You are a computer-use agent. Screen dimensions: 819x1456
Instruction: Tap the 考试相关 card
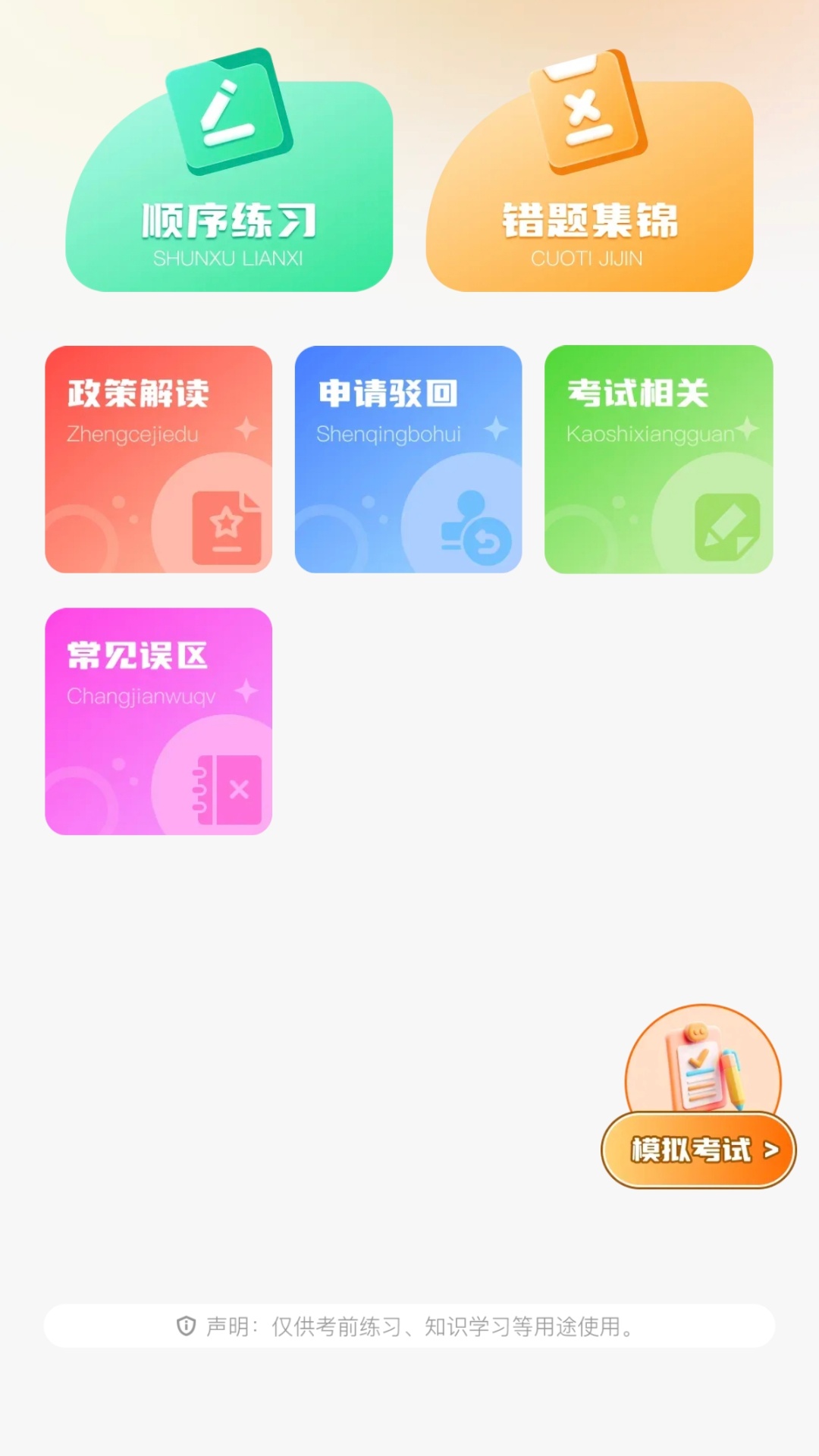(x=658, y=459)
